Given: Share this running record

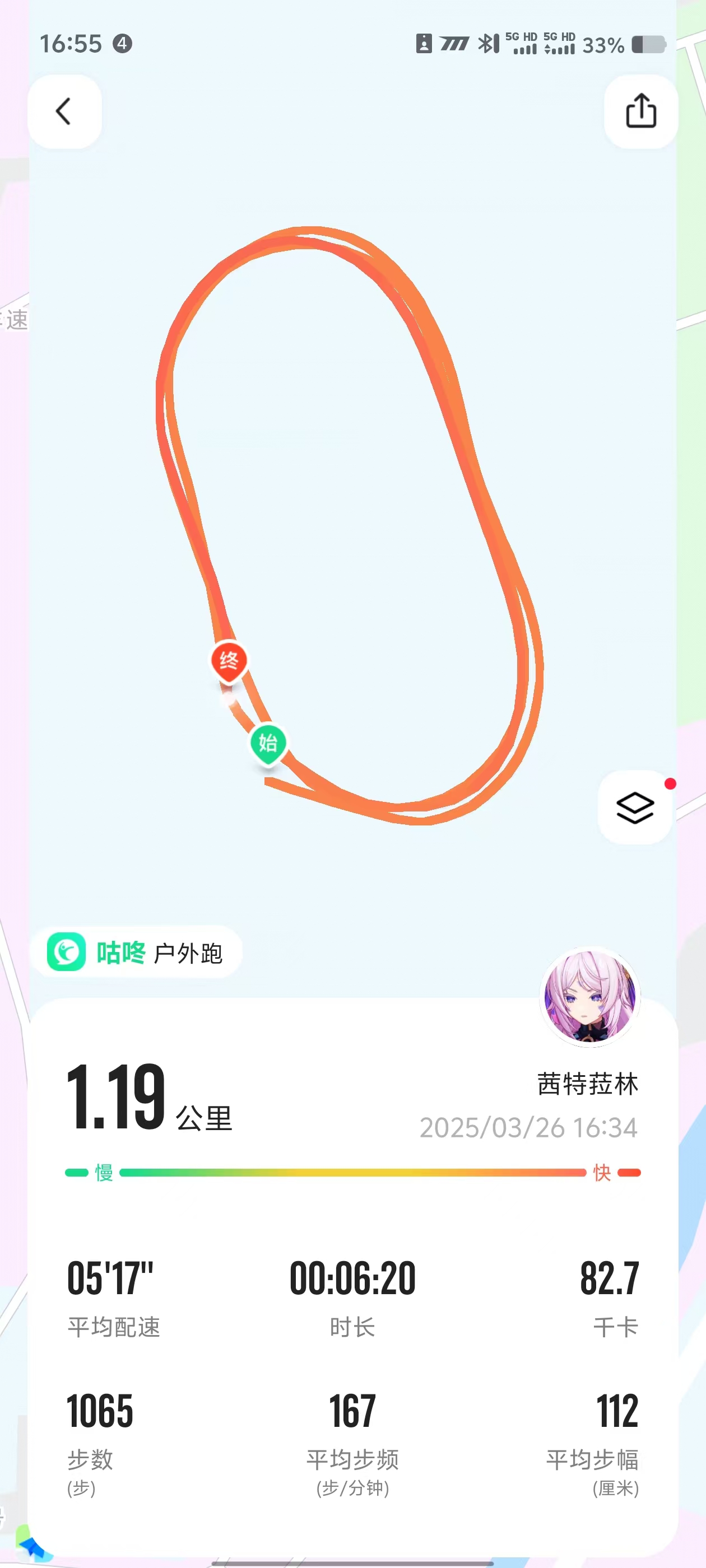Looking at the screenshot, I should pos(640,111).
